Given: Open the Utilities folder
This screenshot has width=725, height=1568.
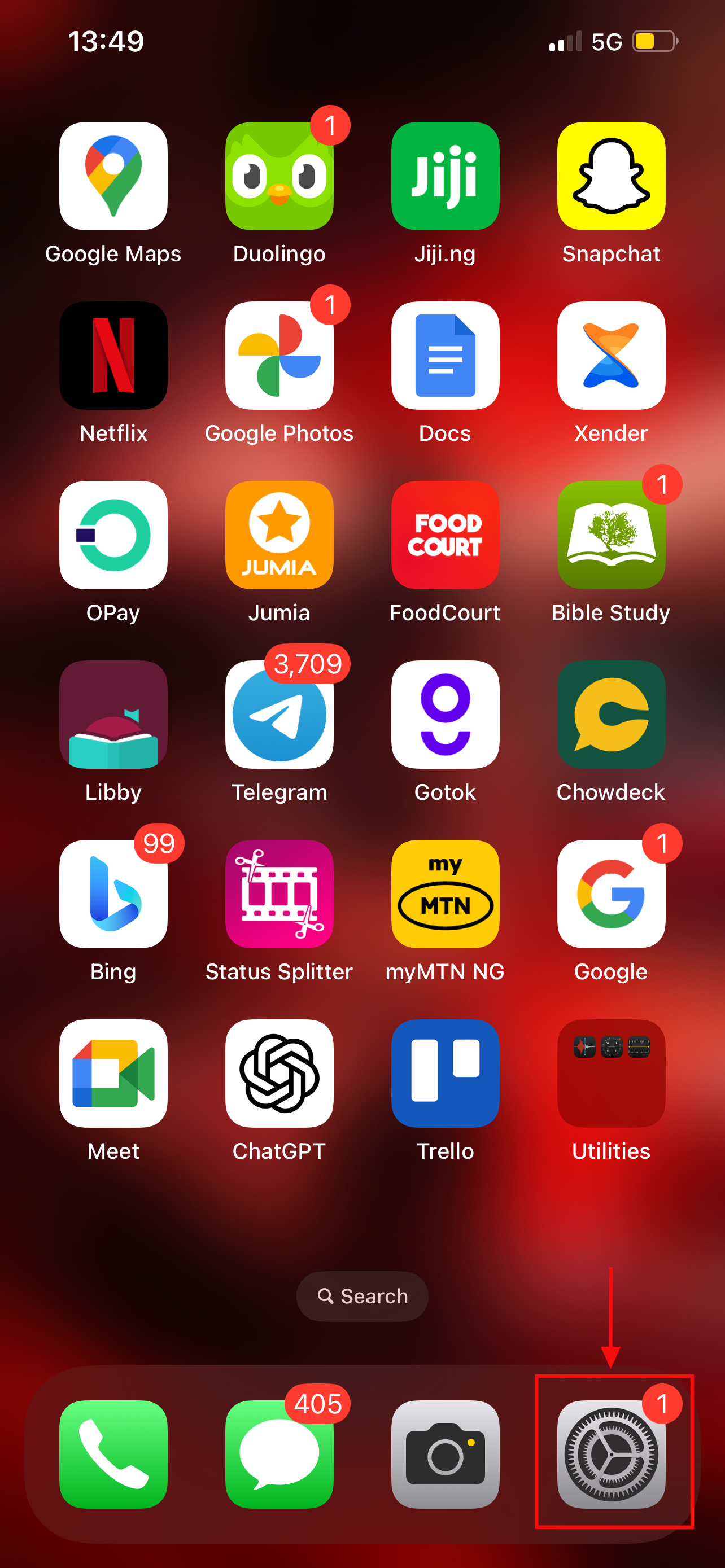Looking at the screenshot, I should tap(610, 1074).
